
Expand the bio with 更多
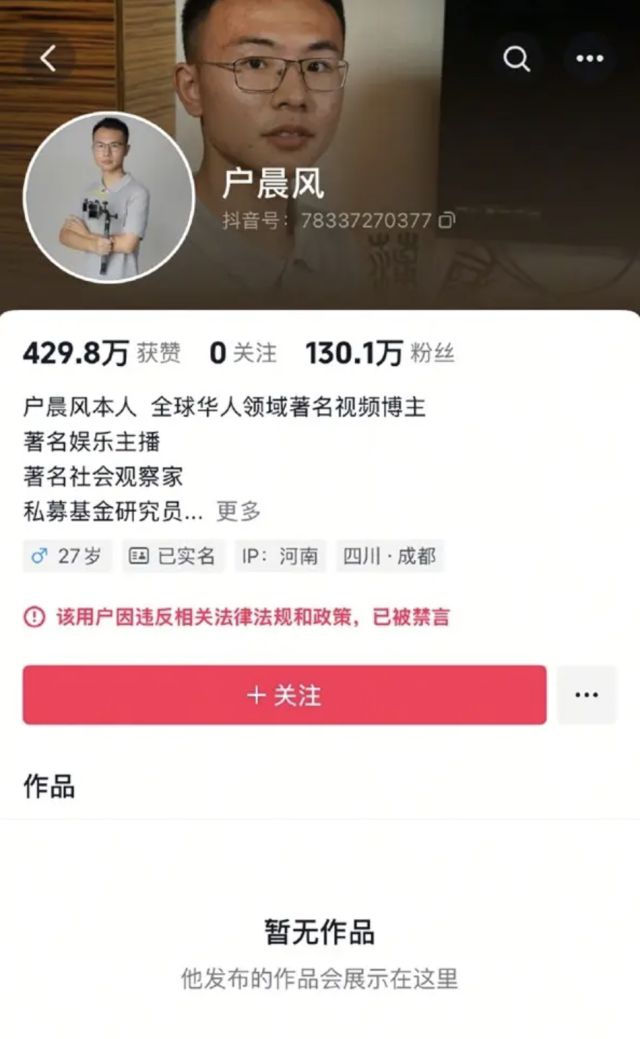coord(238,511)
